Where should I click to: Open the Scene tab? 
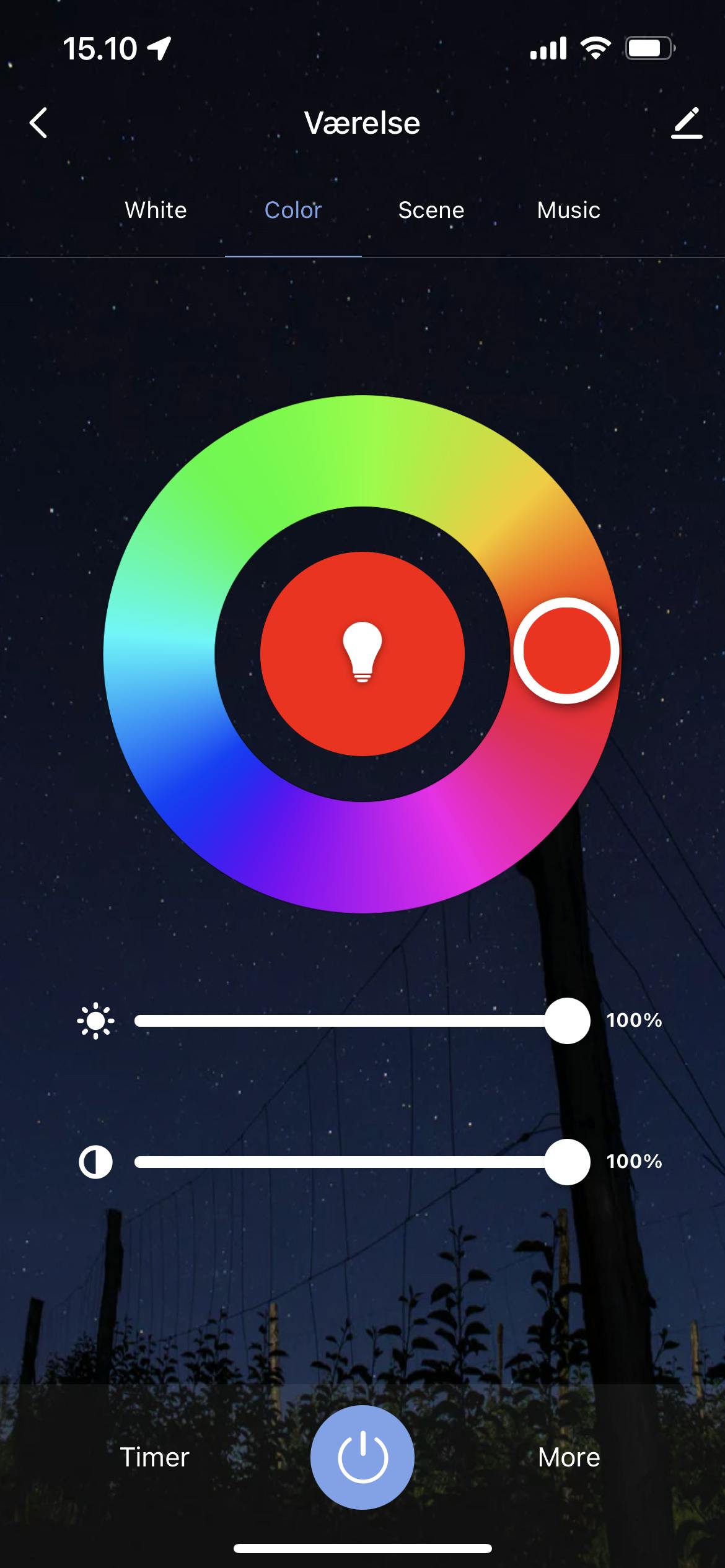click(x=431, y=211)
